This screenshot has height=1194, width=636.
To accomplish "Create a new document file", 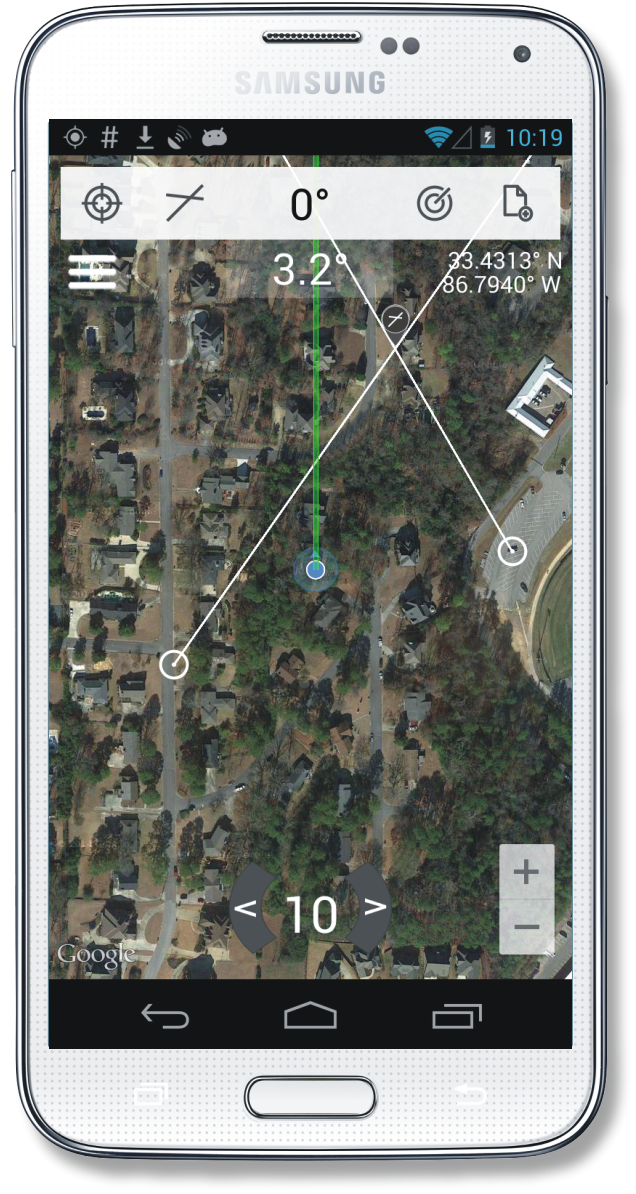I will pos(516,204).
